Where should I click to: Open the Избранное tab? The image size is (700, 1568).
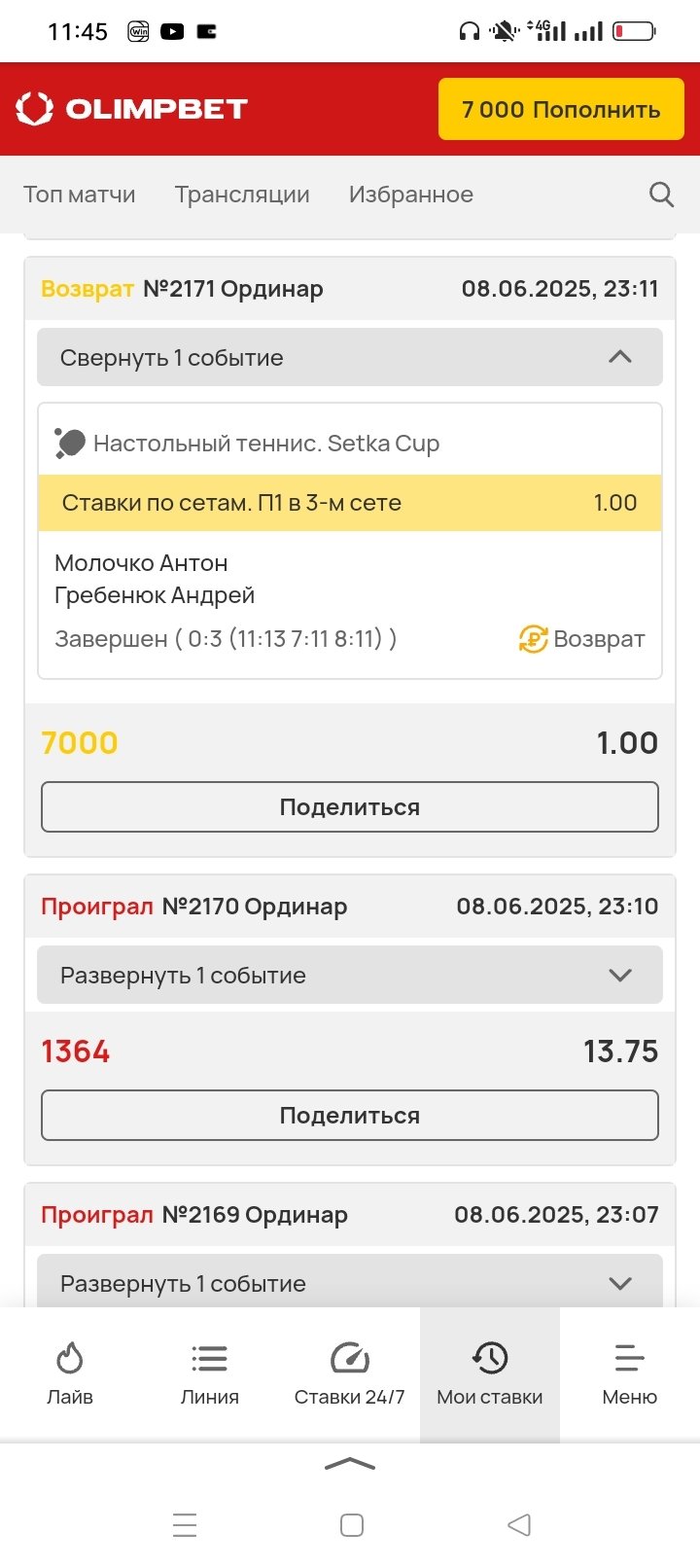point(410,195)
